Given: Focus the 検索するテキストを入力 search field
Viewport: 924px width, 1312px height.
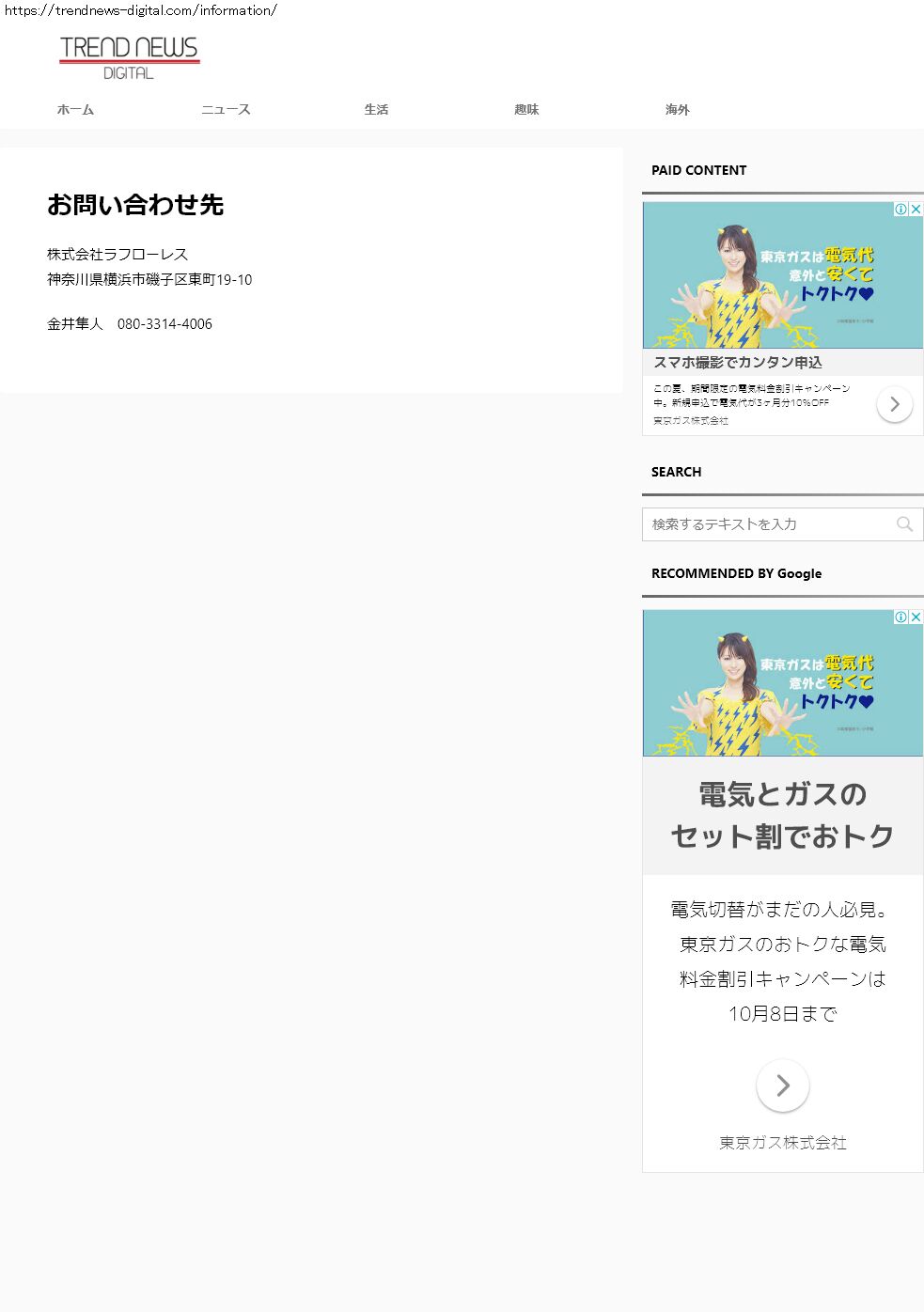Looking at the screenshot, I should click(766, 524).
